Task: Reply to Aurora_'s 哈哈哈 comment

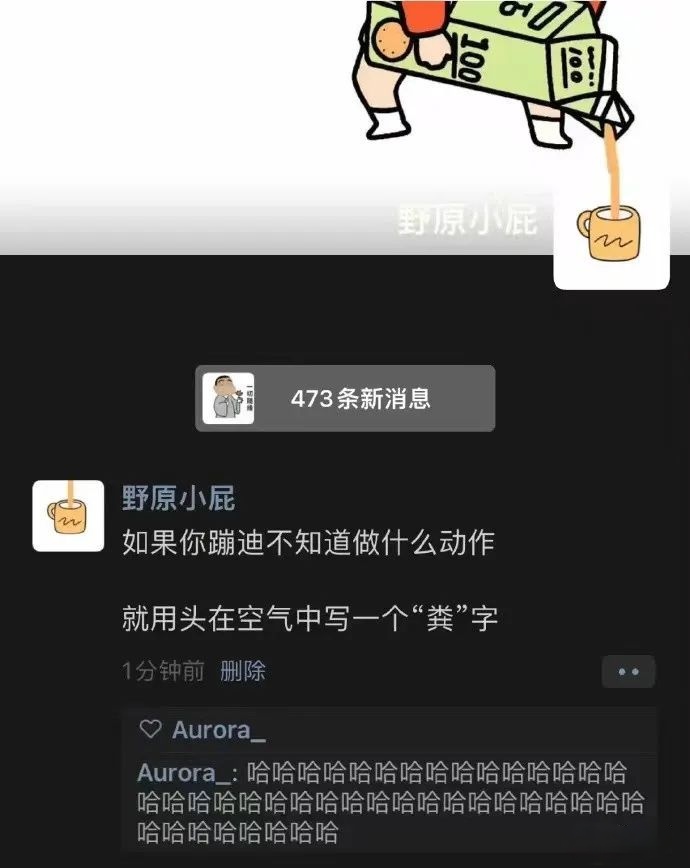Action: [x=390, y=802]
